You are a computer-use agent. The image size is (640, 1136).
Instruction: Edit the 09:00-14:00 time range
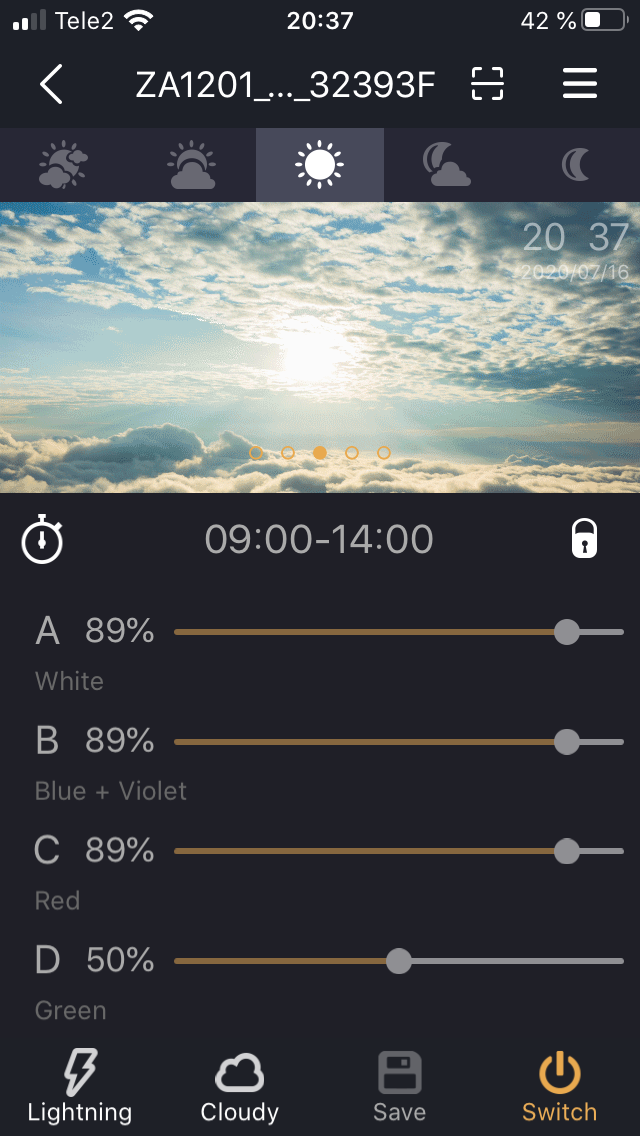coord(319,540)
